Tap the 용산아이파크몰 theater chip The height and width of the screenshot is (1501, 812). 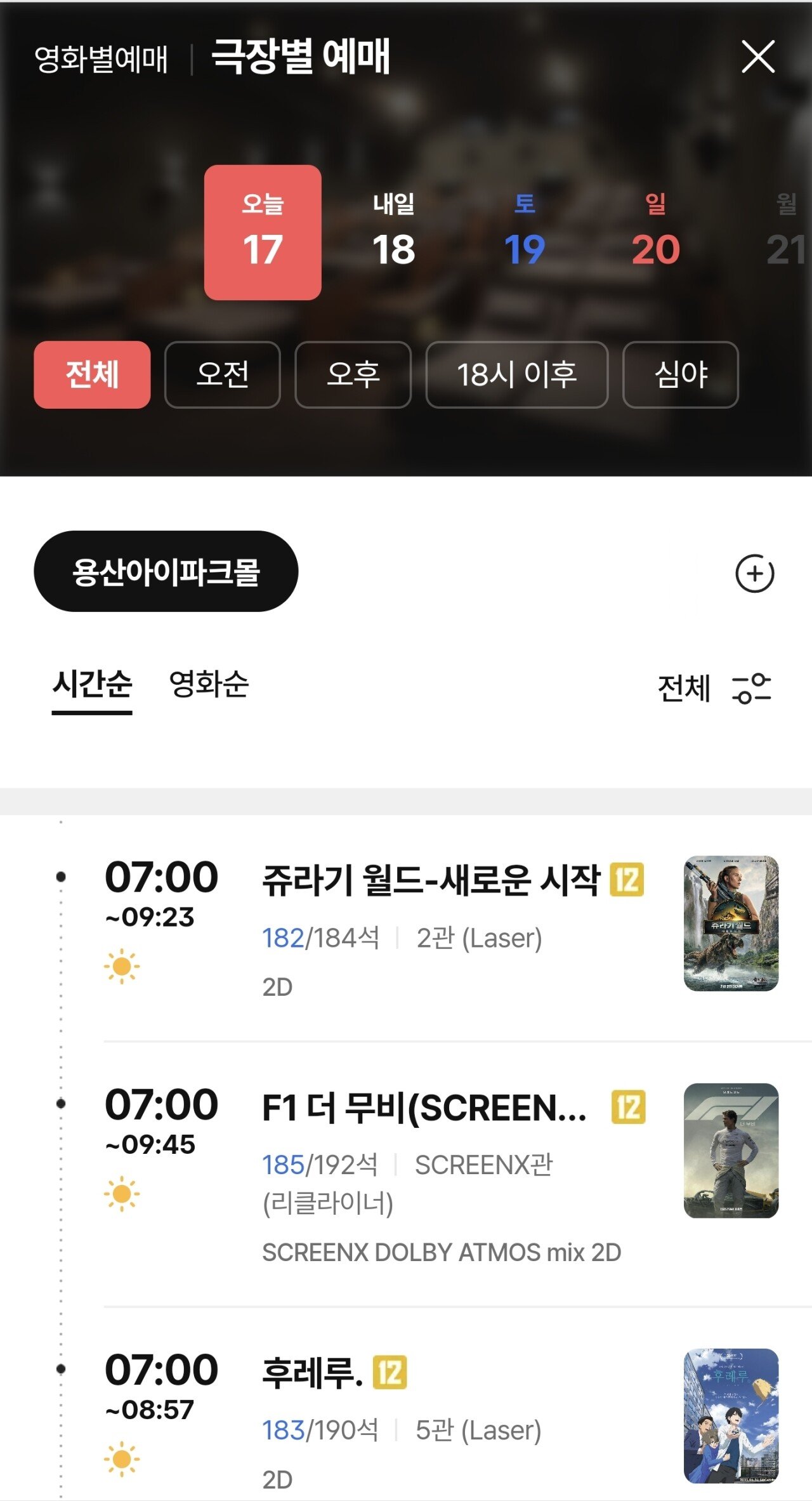[166, 571]
